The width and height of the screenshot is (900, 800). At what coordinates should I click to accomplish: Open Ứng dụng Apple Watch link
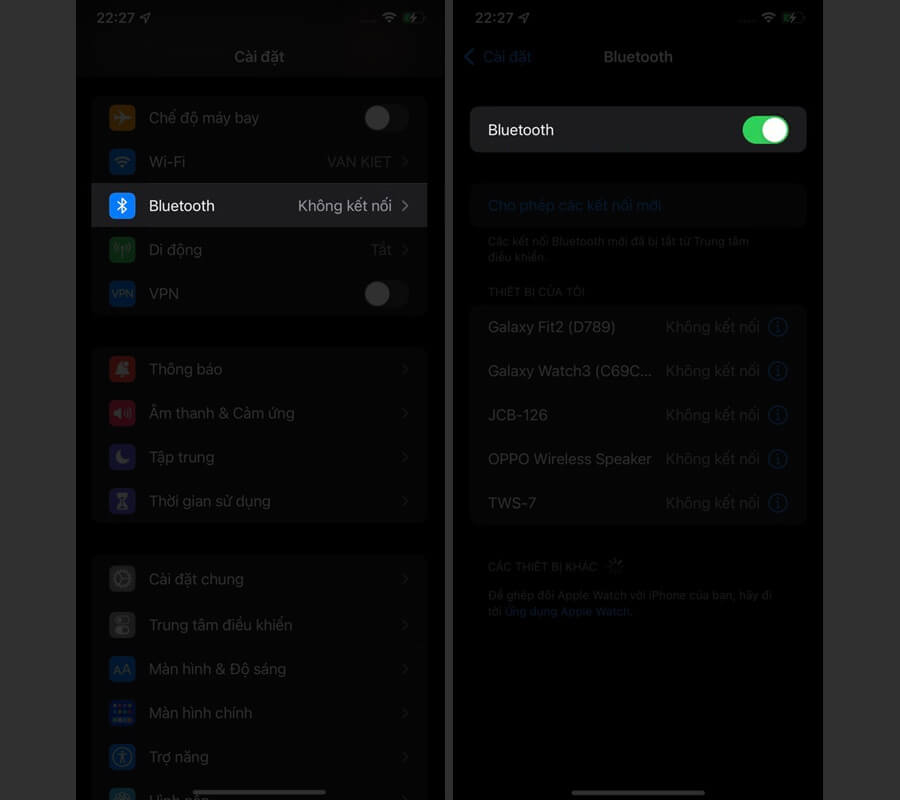click(567, 611)
